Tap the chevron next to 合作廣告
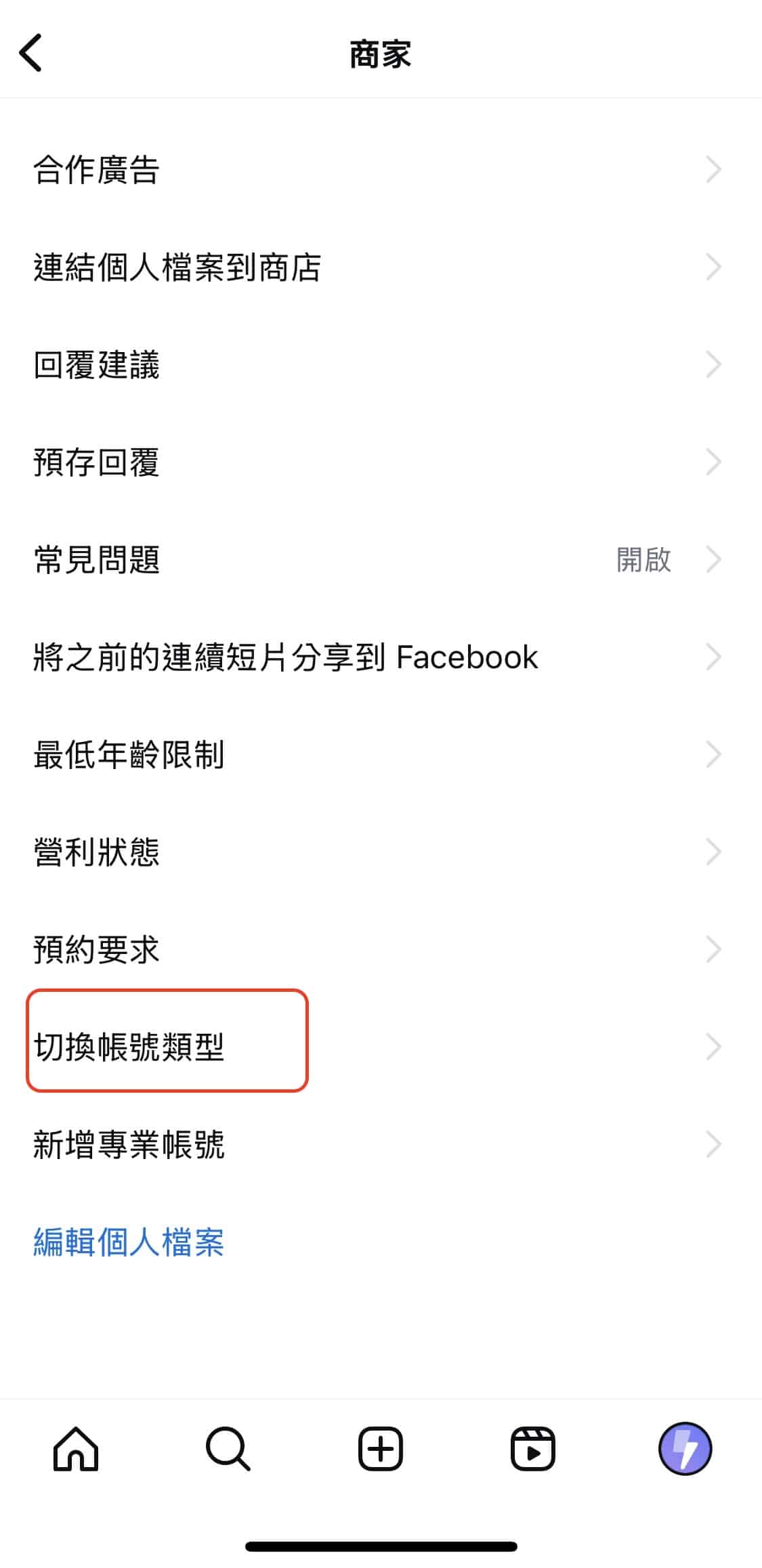Viewport: 762px width, 1568px height. click(714, 169)
